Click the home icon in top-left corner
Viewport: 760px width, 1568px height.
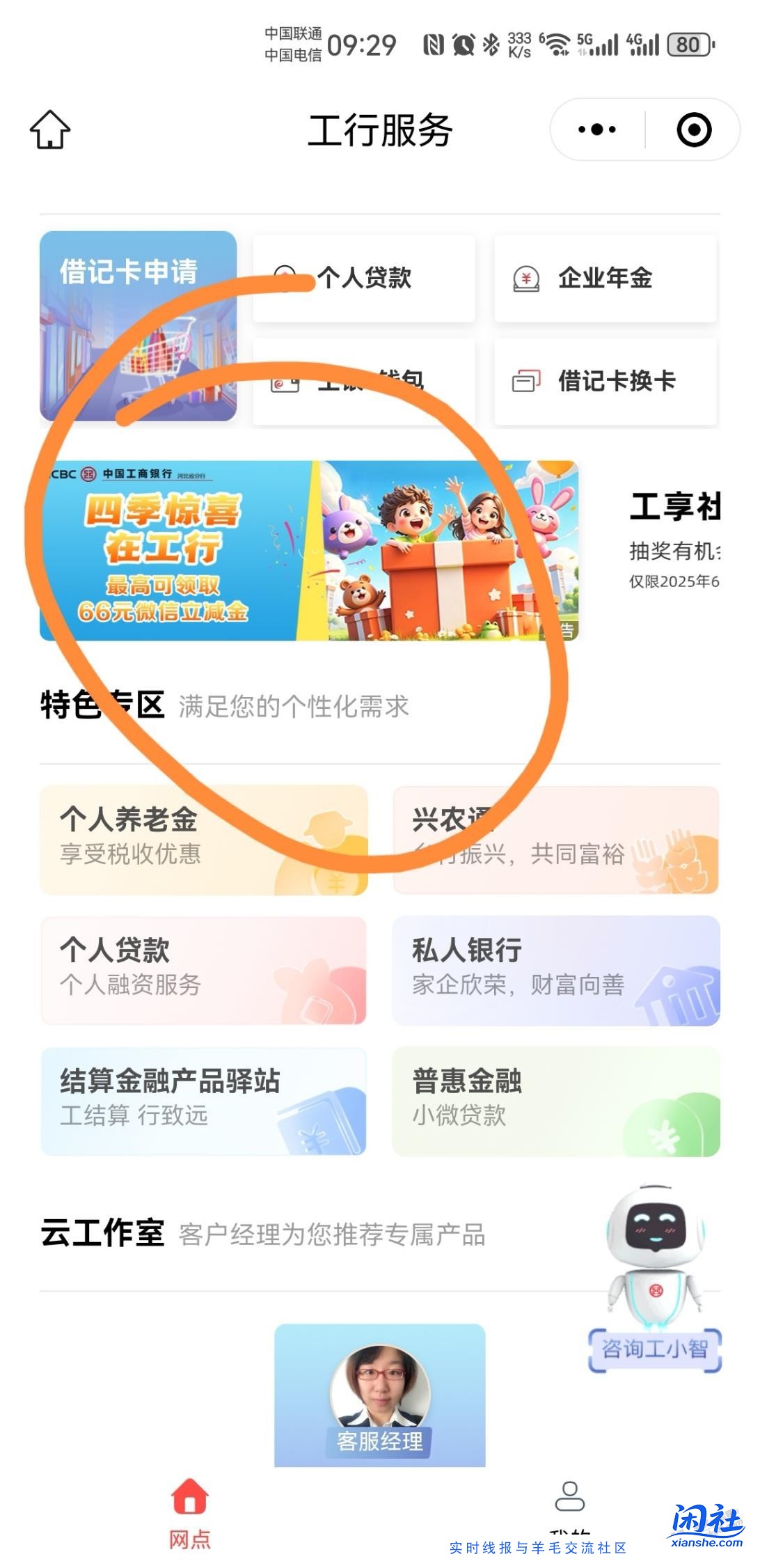(51, 129)
